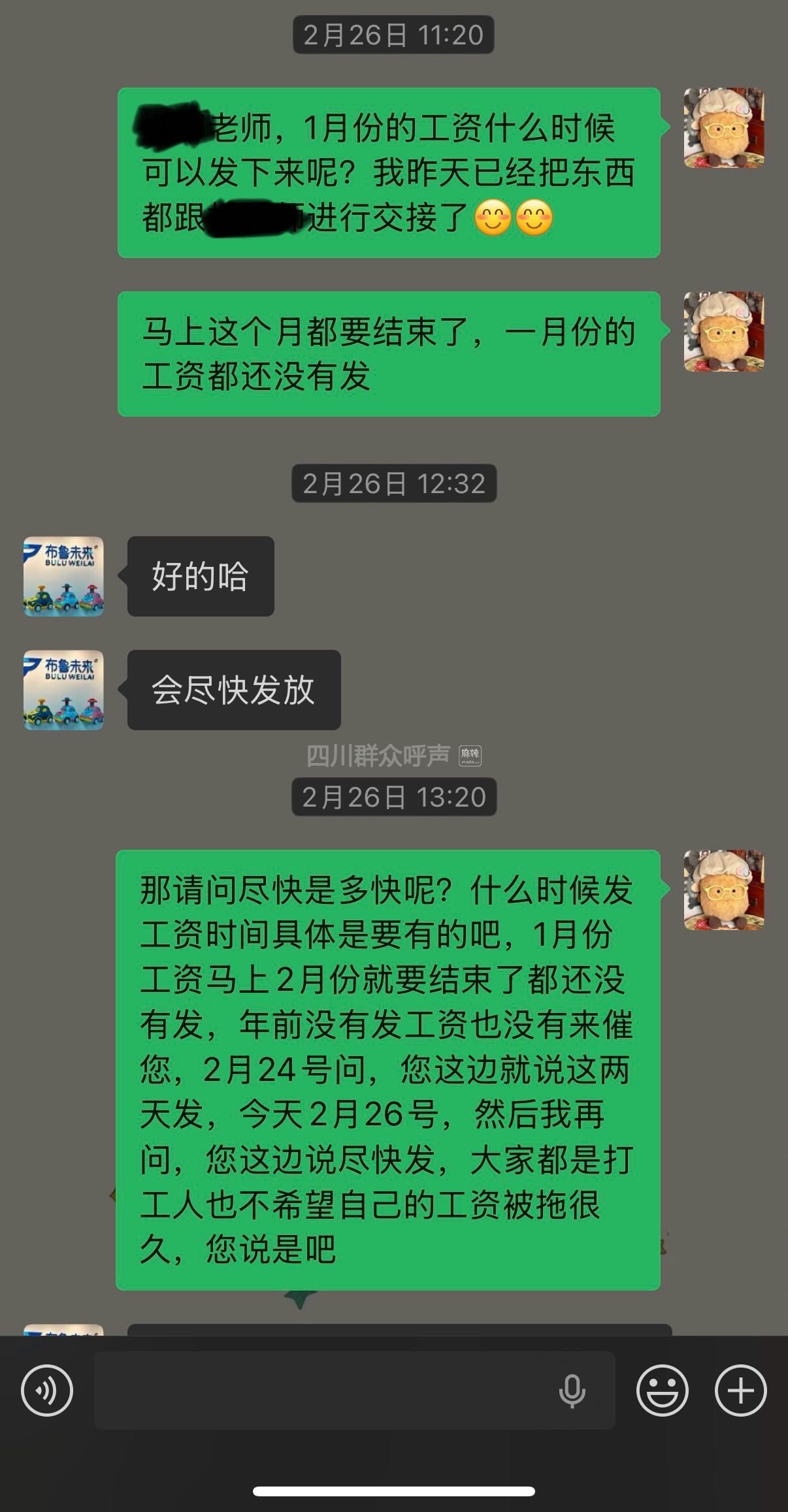Viewport: 788px width, 1512px height.
Task: Focus the message text field
Action: pyautogui.click(x=320, y=1391)
